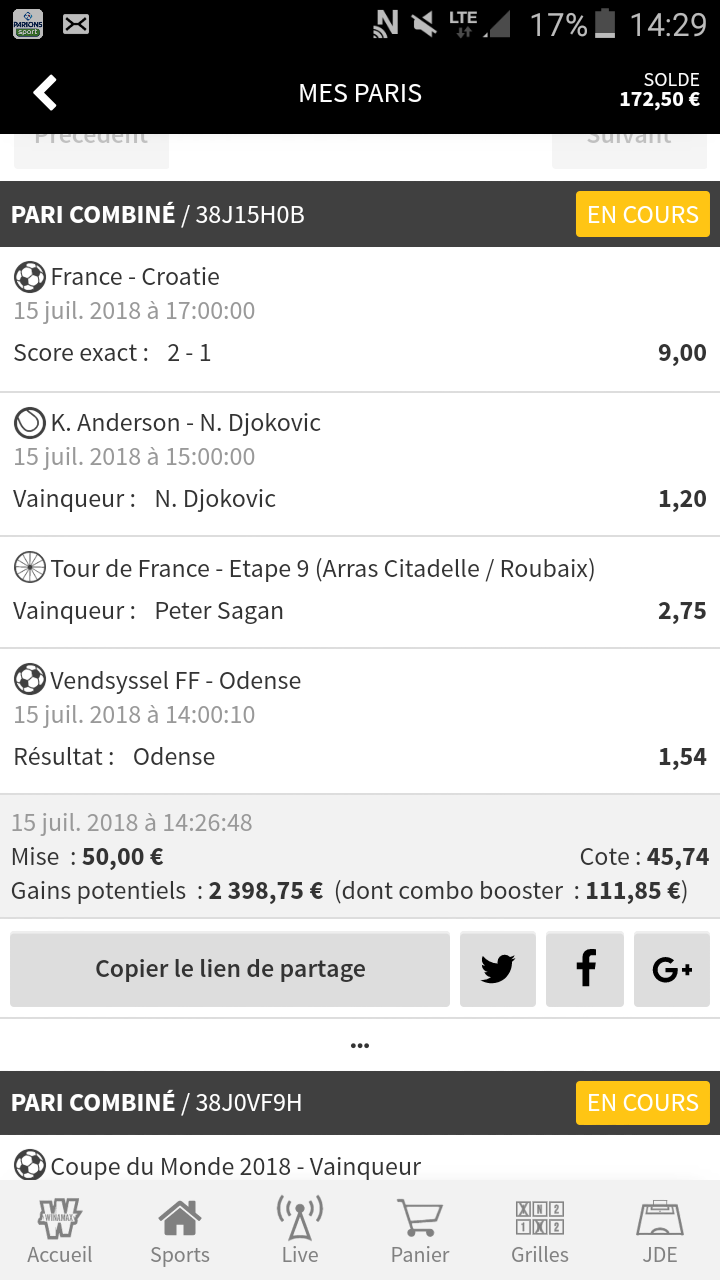
Task: Copy the bet share link
Action: click(230, 969)
